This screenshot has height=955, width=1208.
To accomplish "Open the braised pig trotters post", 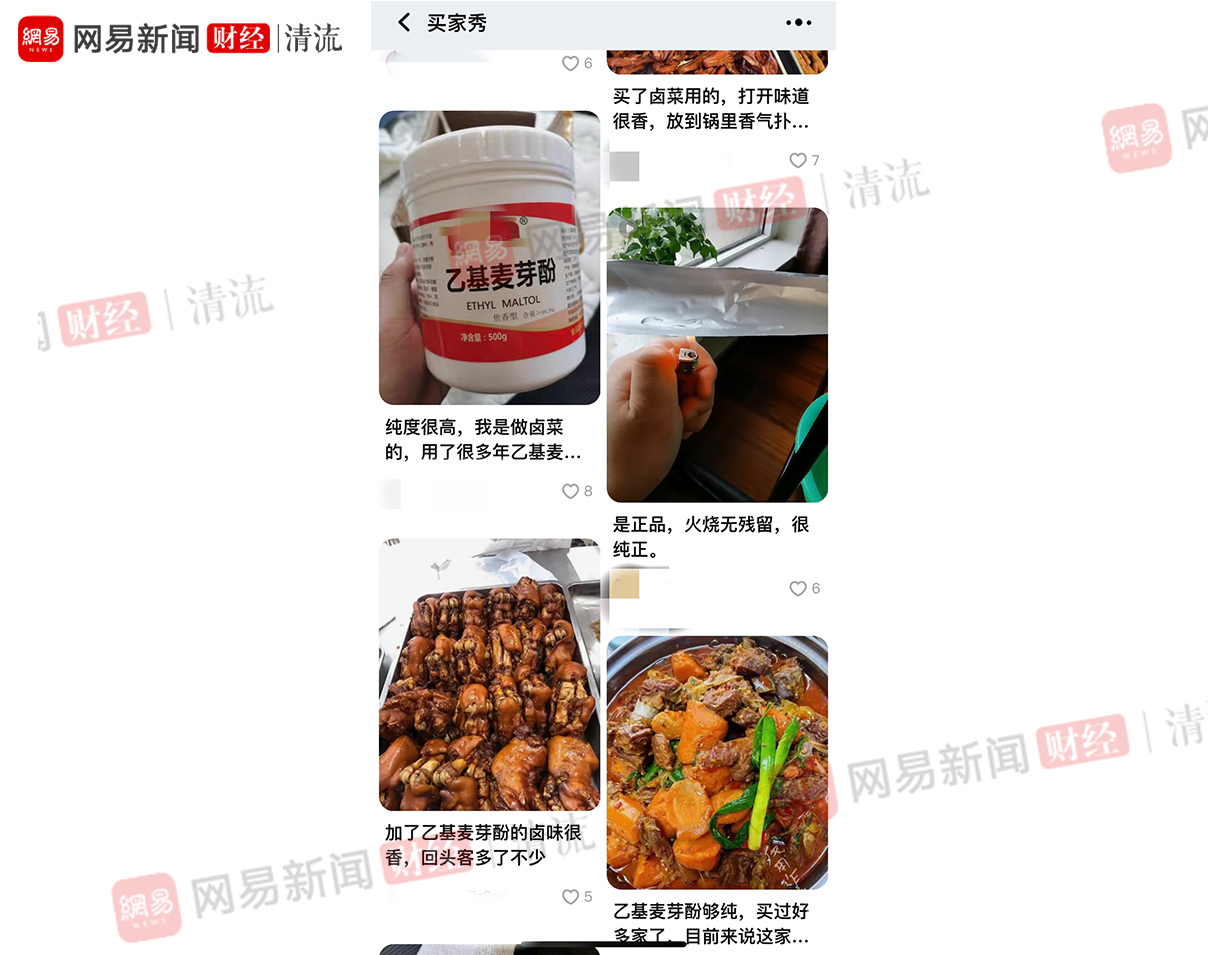I will coord(489,675).
